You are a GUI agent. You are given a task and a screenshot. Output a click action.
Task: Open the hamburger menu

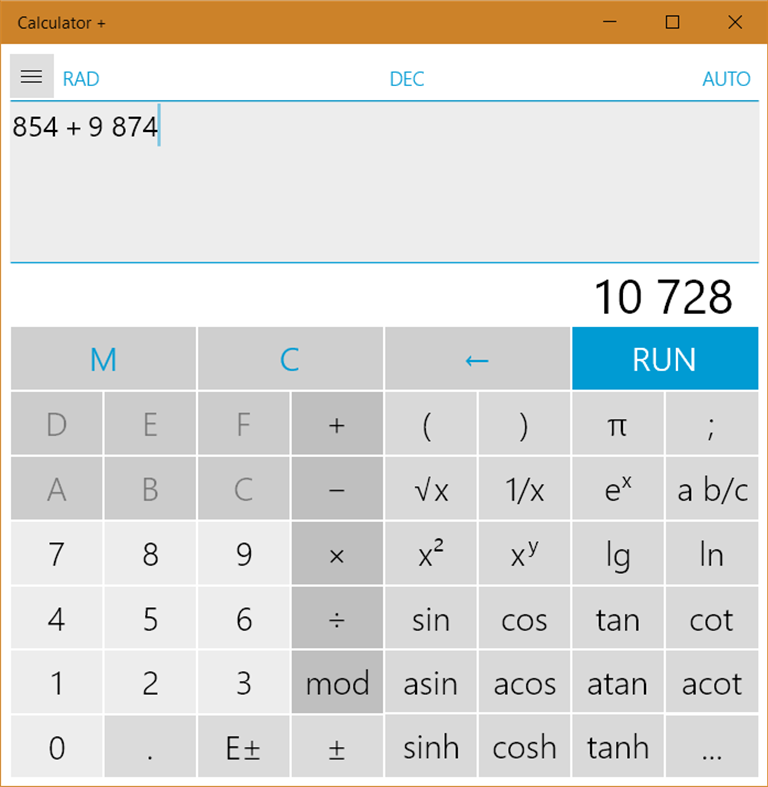(31, 77)
